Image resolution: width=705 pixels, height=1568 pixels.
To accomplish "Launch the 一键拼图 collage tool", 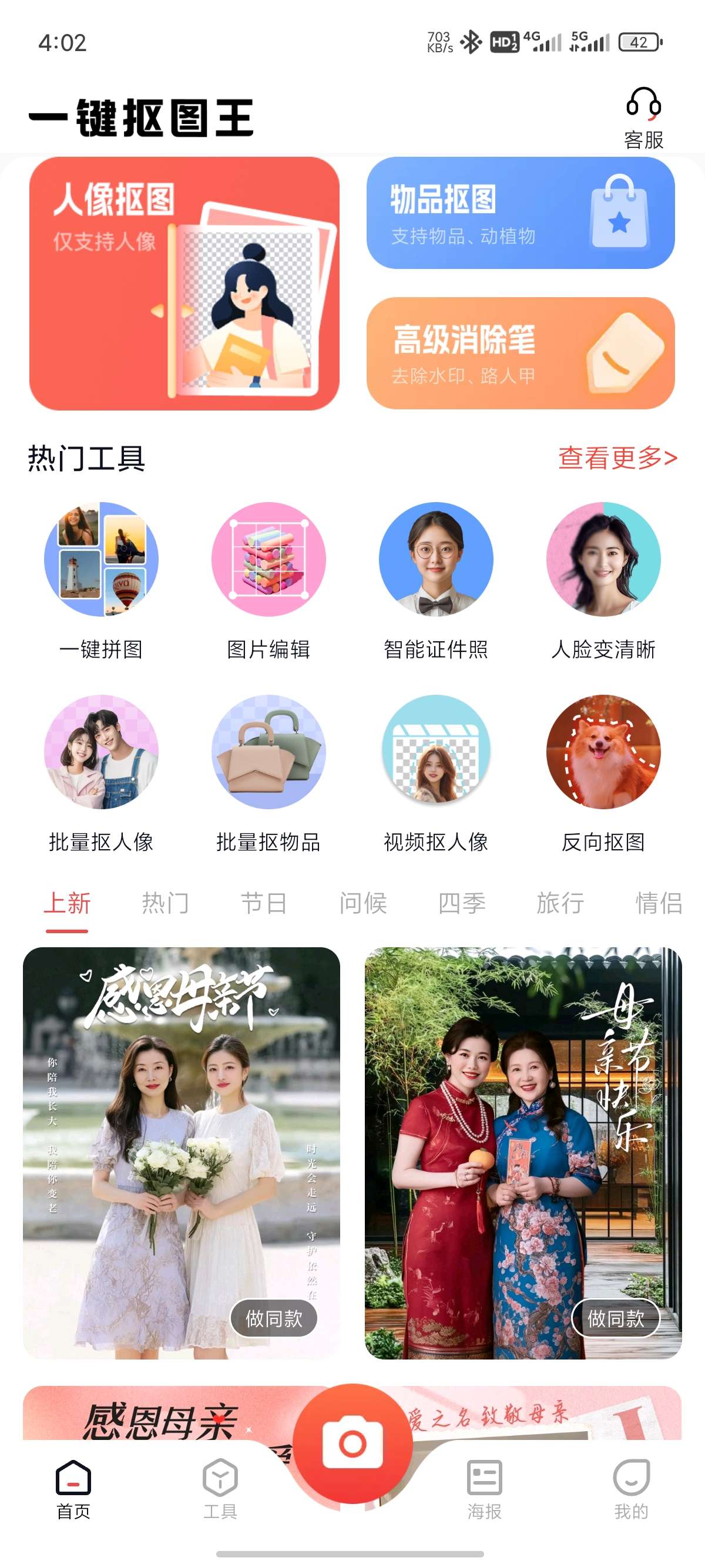I will point(101,578).
